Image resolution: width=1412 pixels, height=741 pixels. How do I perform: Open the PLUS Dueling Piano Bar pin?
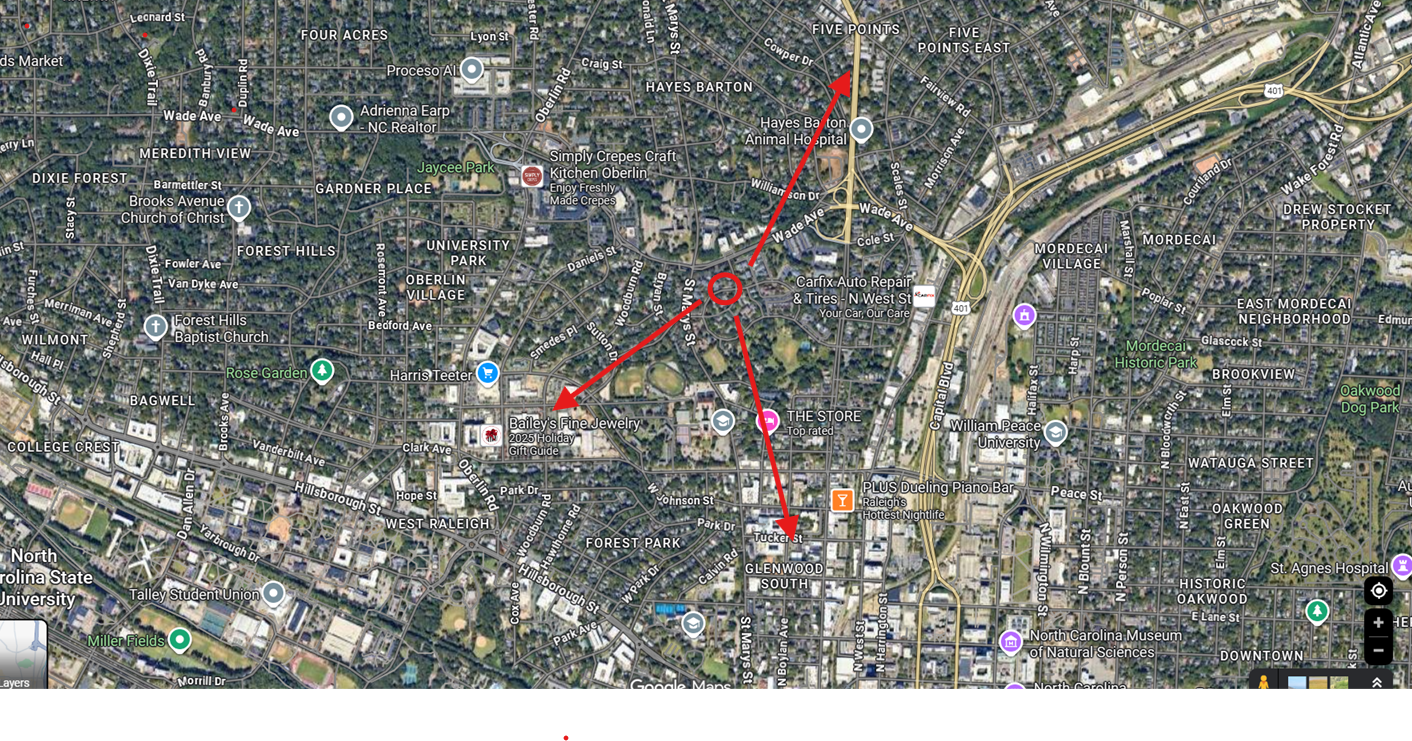tap(842, 500)
